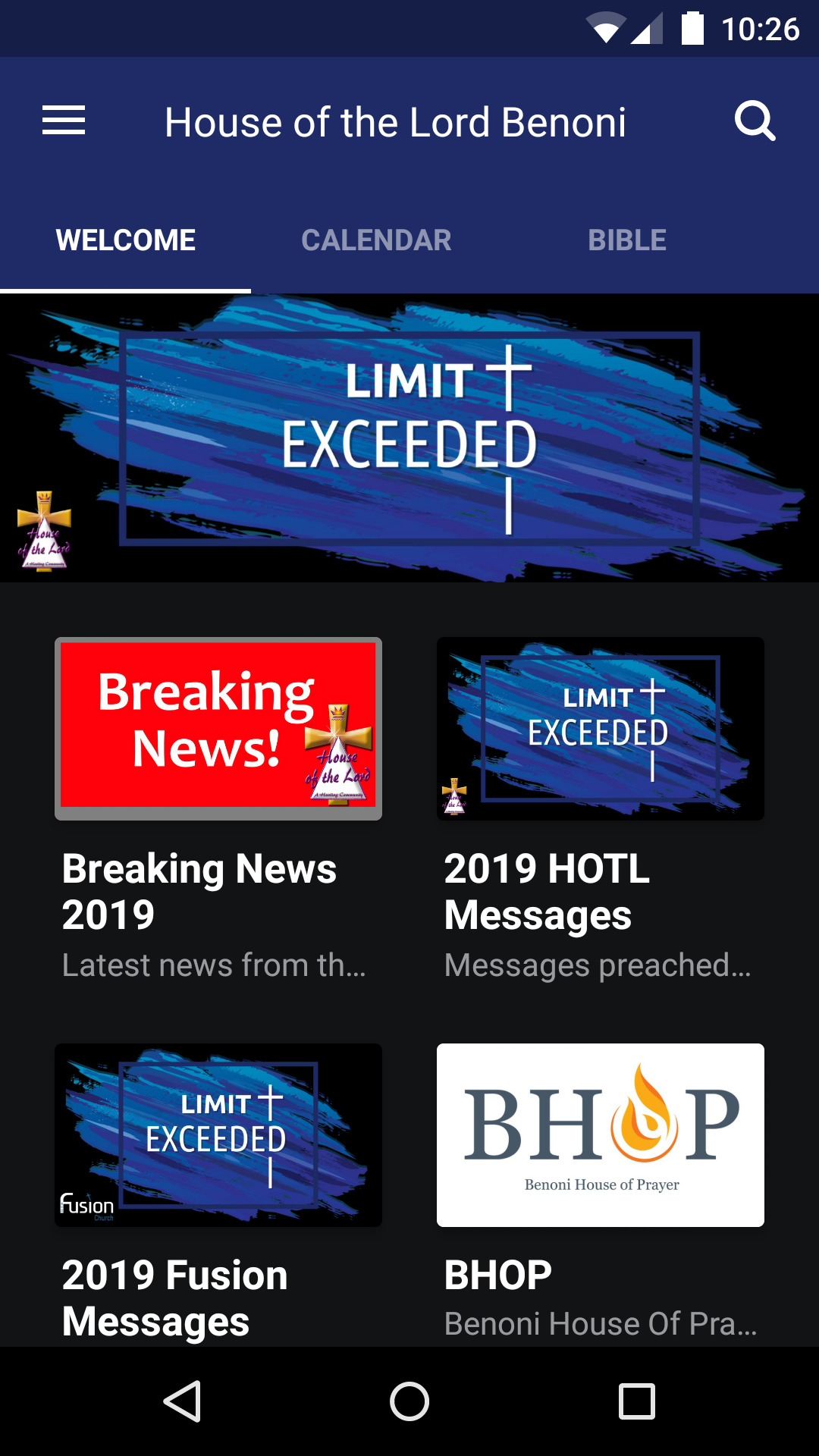Switch to the Calendar tab
The width and height of the screenshot is (819, 1456).
(x=376, y=240)
